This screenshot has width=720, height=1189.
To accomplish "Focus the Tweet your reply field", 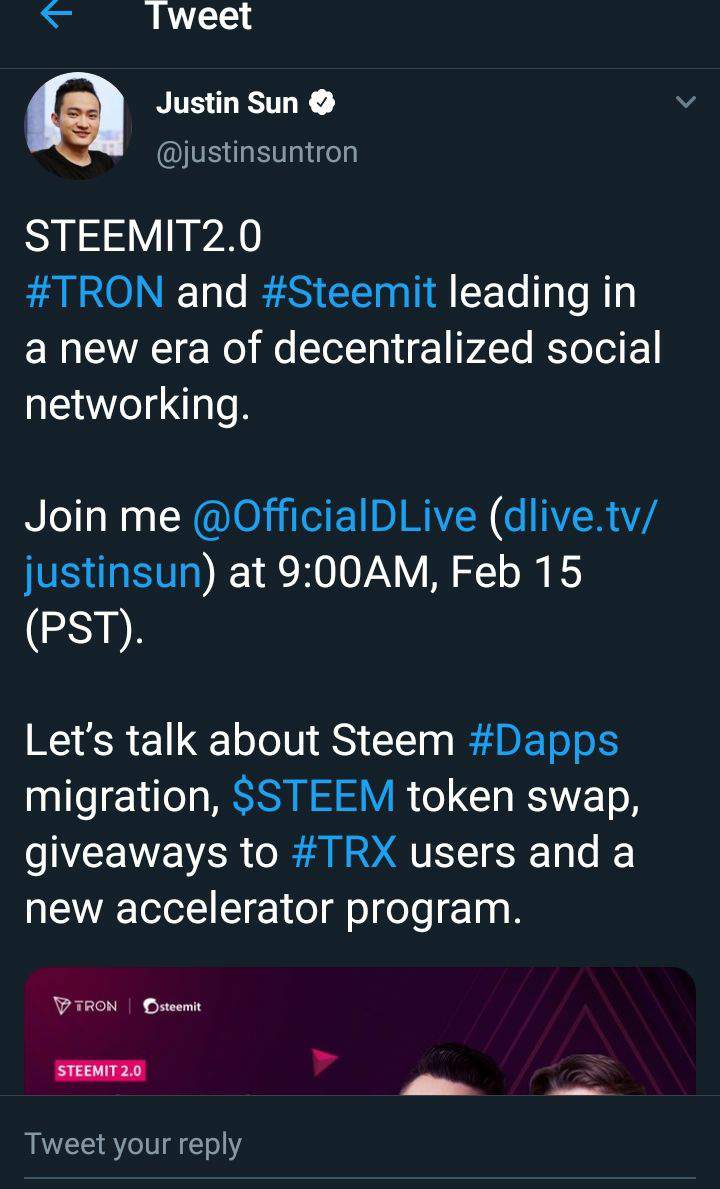I will point(300,1144).
